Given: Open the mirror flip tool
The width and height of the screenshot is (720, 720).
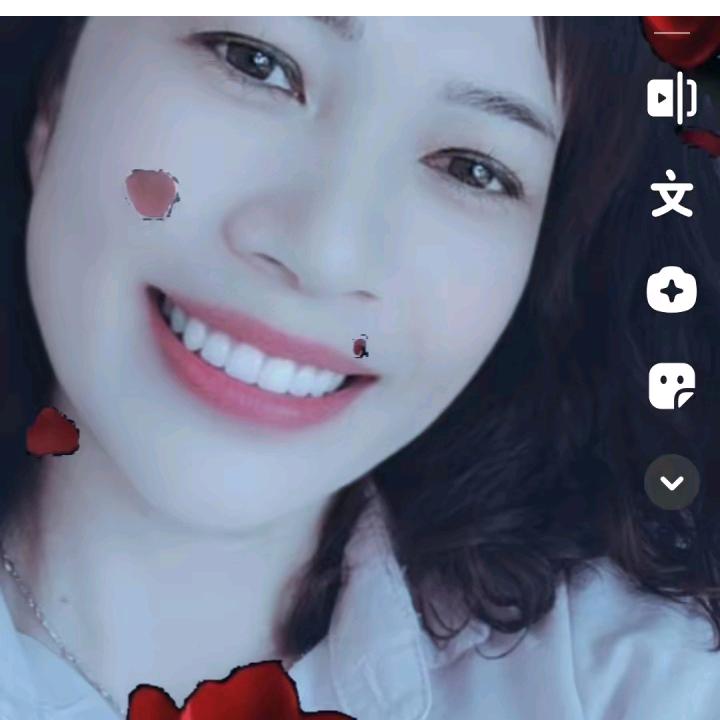Looking at the screenshot, I should coord(672,98).
